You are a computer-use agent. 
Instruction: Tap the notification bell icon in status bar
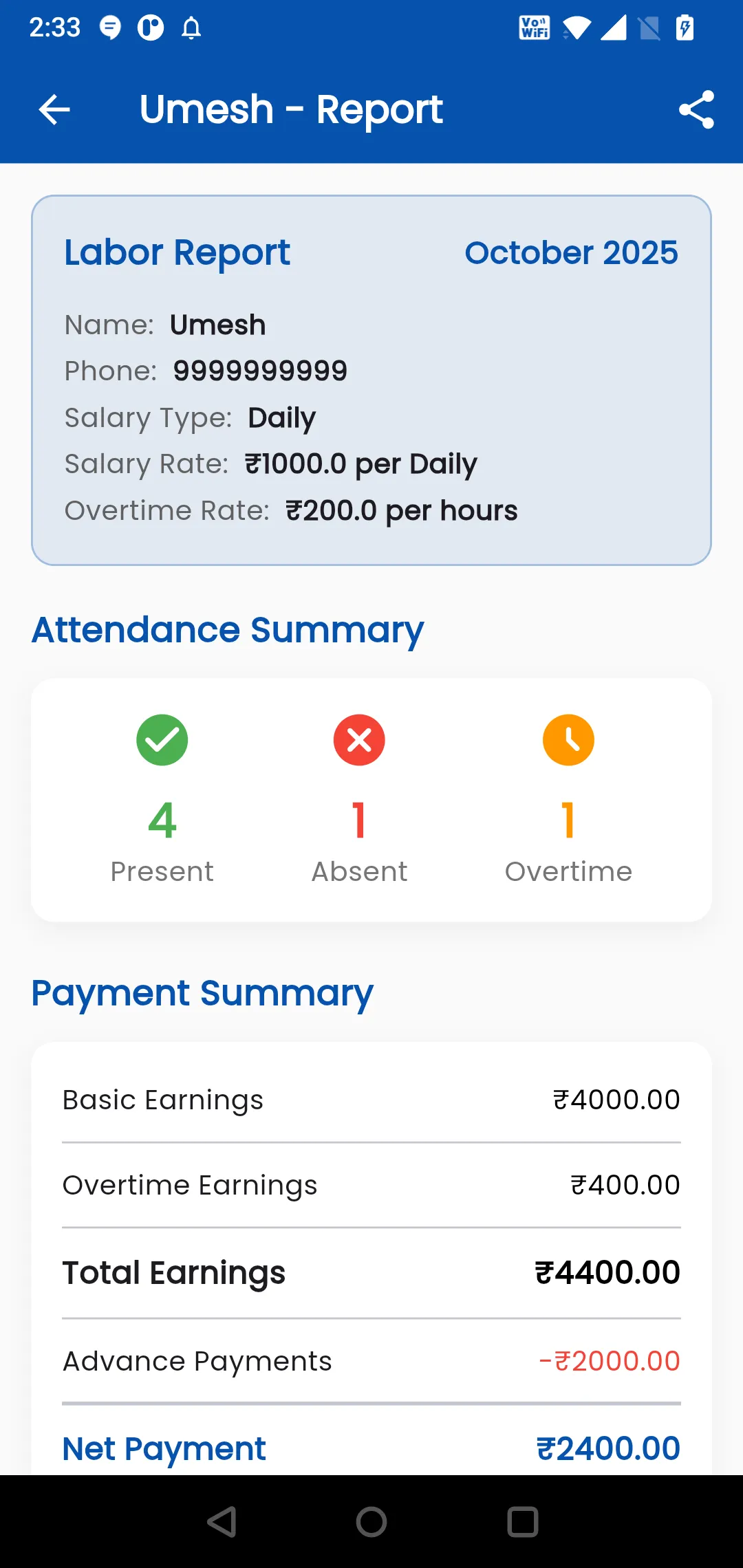[191, 28]
